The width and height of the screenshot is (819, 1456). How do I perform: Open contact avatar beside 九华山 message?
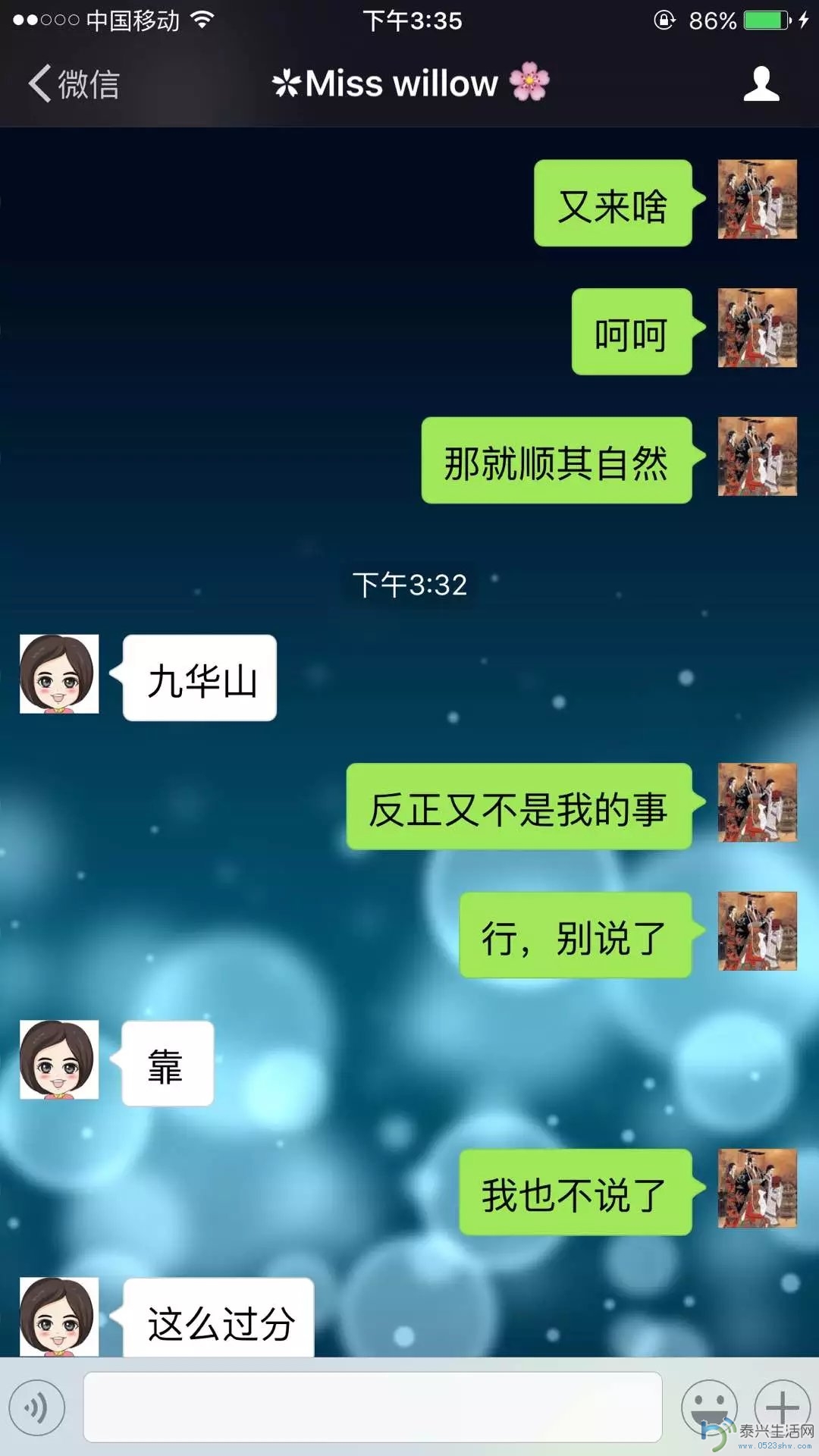tap(59, 674)
